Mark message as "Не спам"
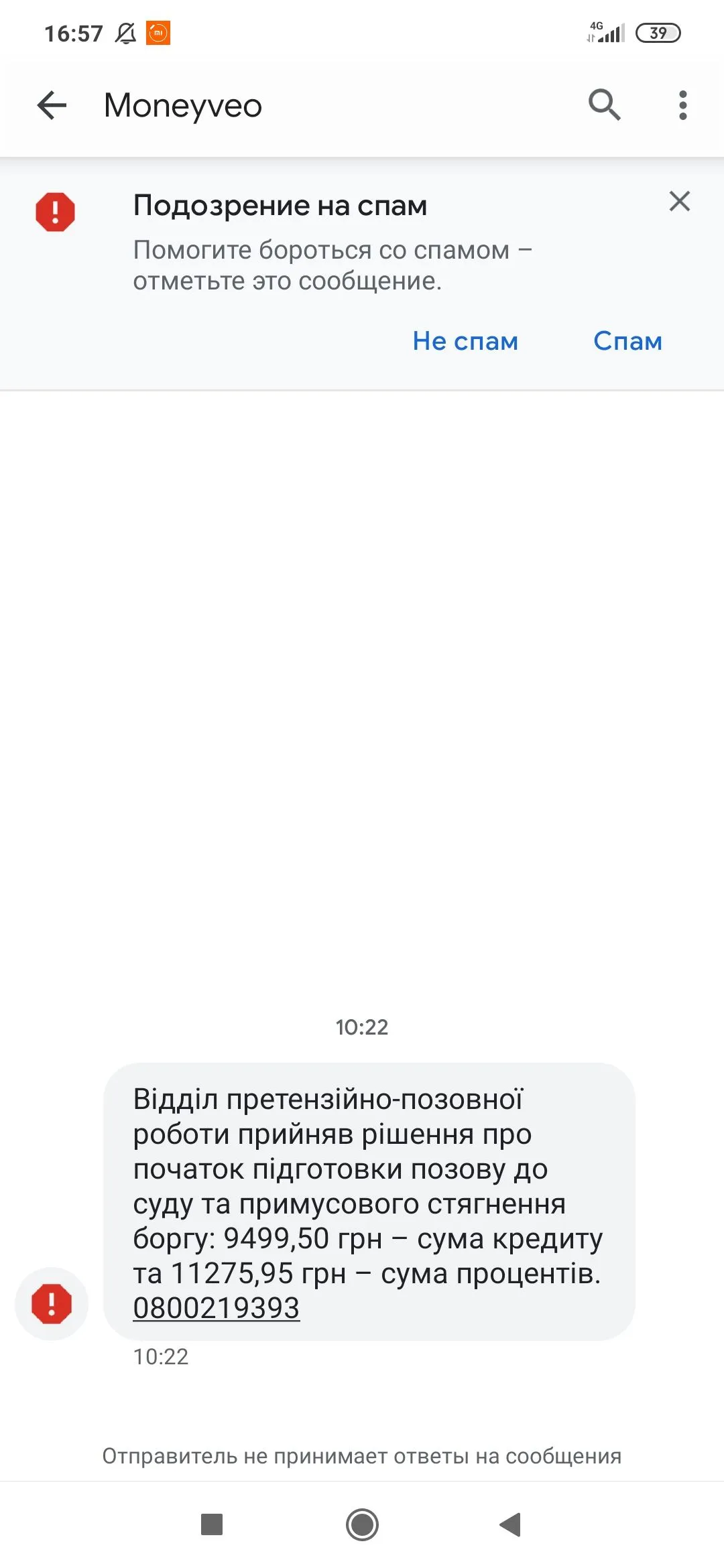The image size is (724, 1568). pos(465,341)
